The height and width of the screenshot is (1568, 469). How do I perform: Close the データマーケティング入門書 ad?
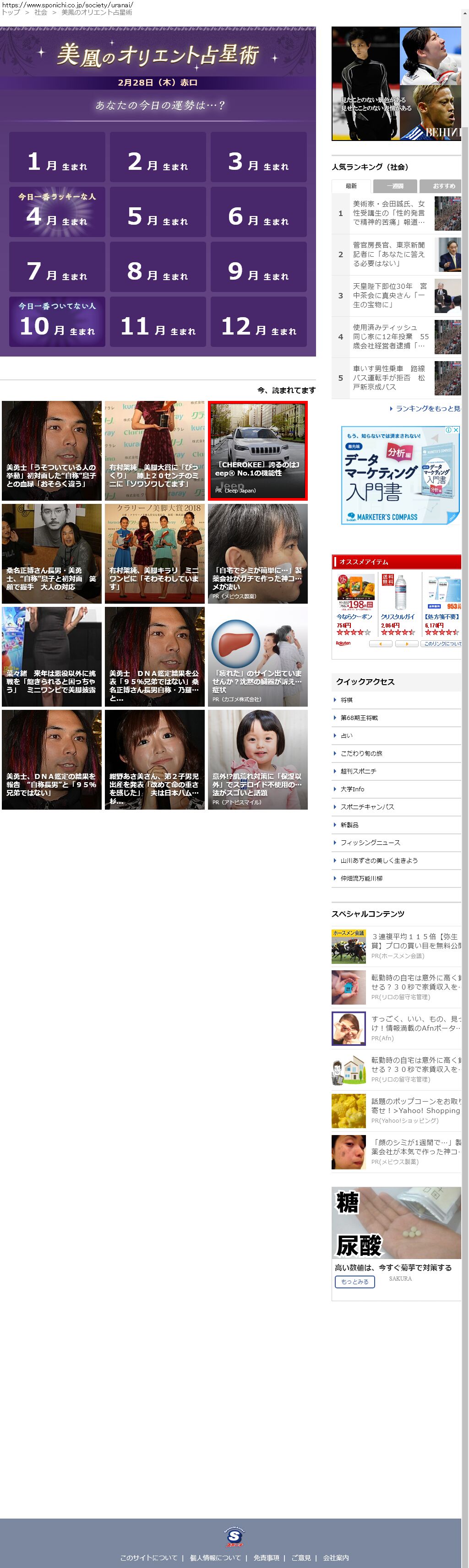[x=456, y=430]
